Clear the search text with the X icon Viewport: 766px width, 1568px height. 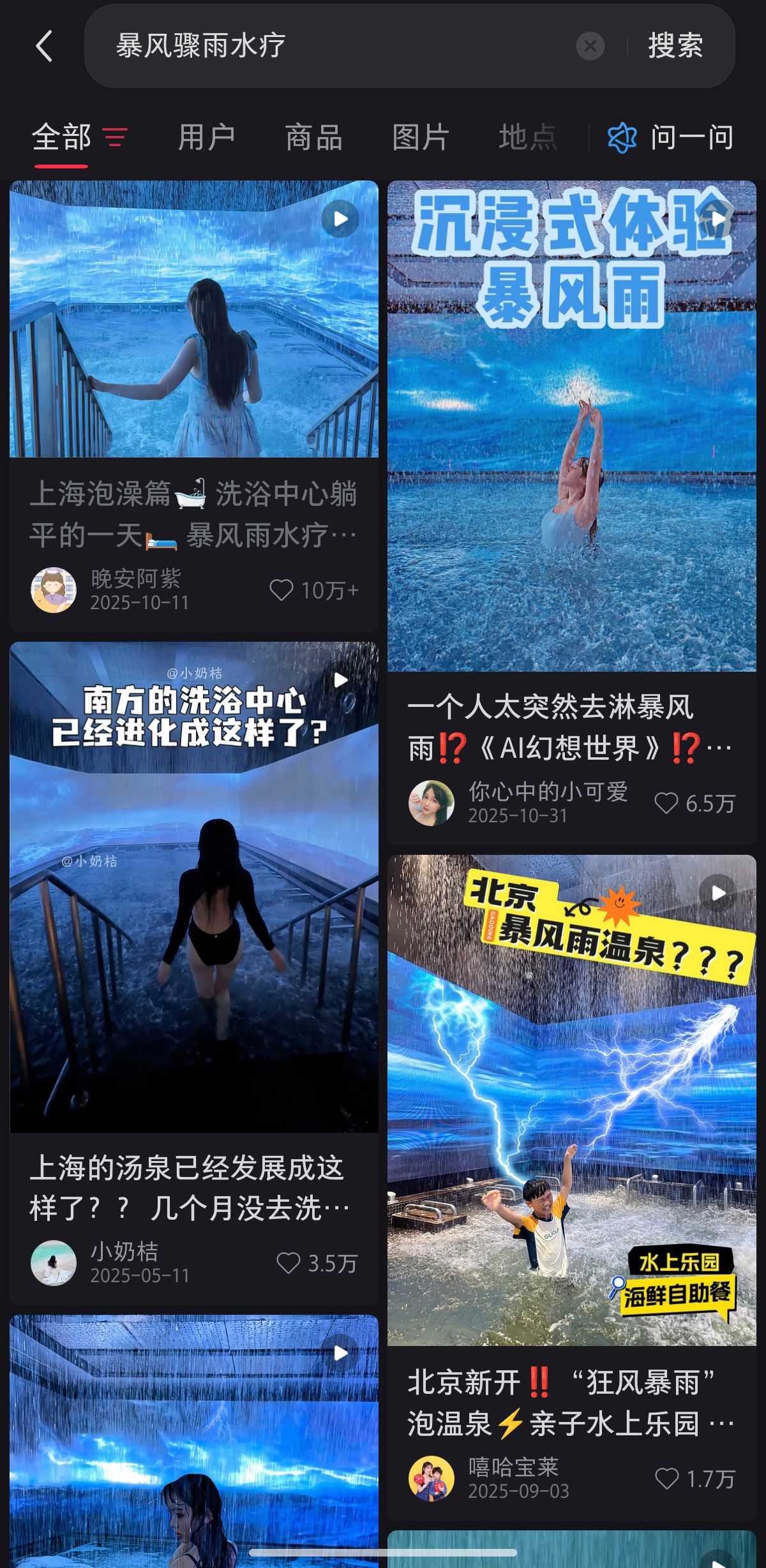tap(590, 46)
